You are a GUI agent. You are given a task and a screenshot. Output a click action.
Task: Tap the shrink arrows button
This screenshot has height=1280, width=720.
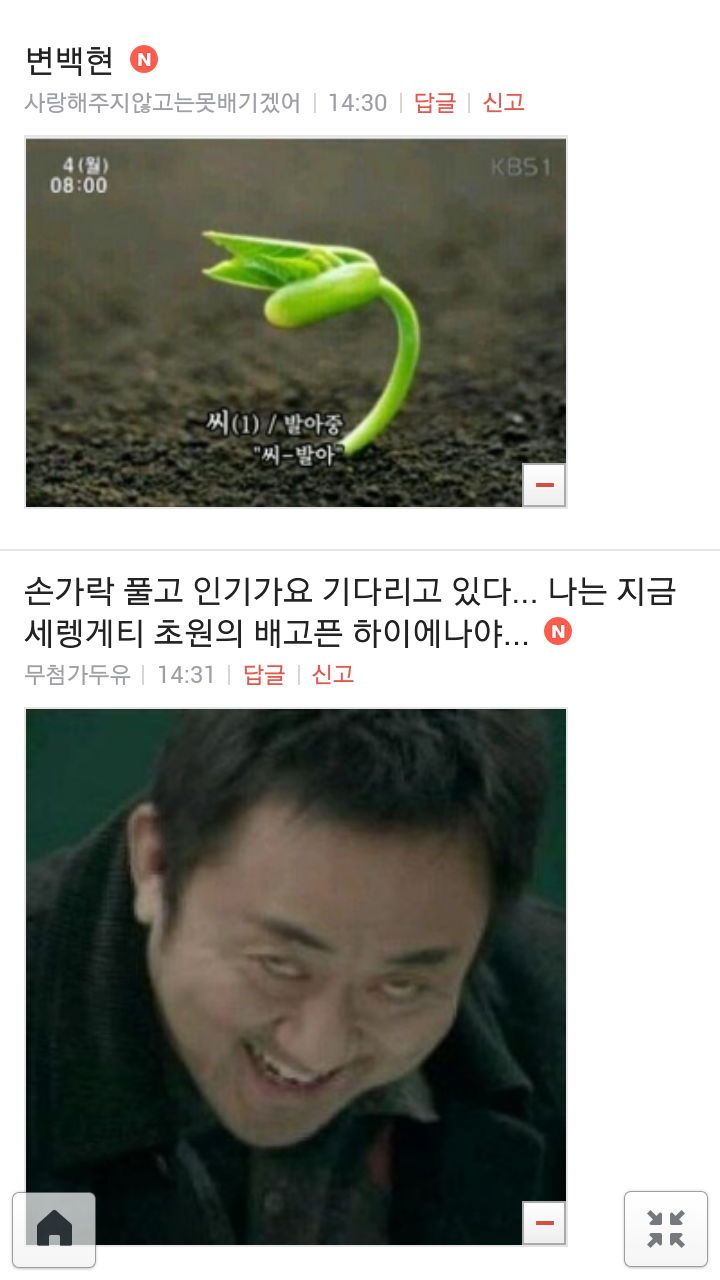[665, 1229]
